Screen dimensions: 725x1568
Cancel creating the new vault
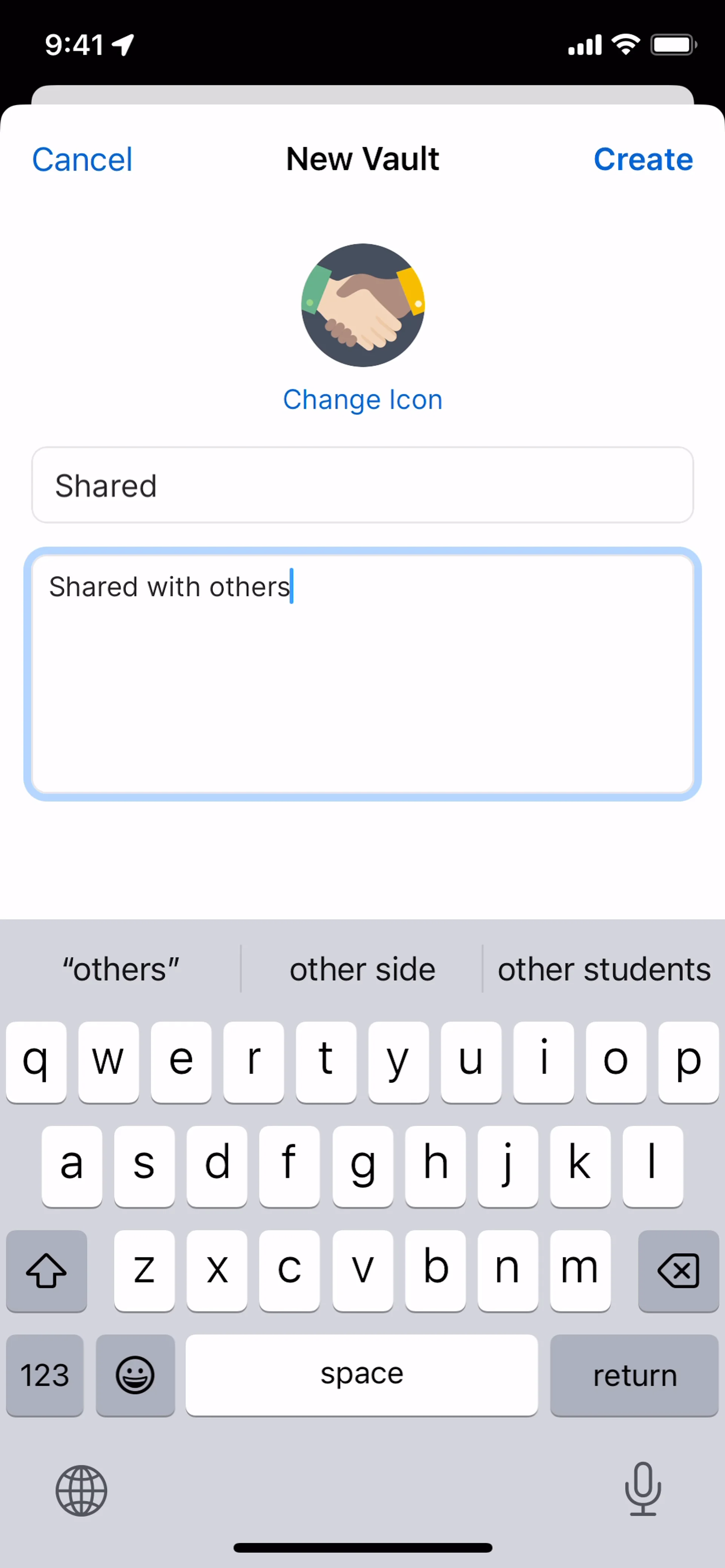point(82,159)
